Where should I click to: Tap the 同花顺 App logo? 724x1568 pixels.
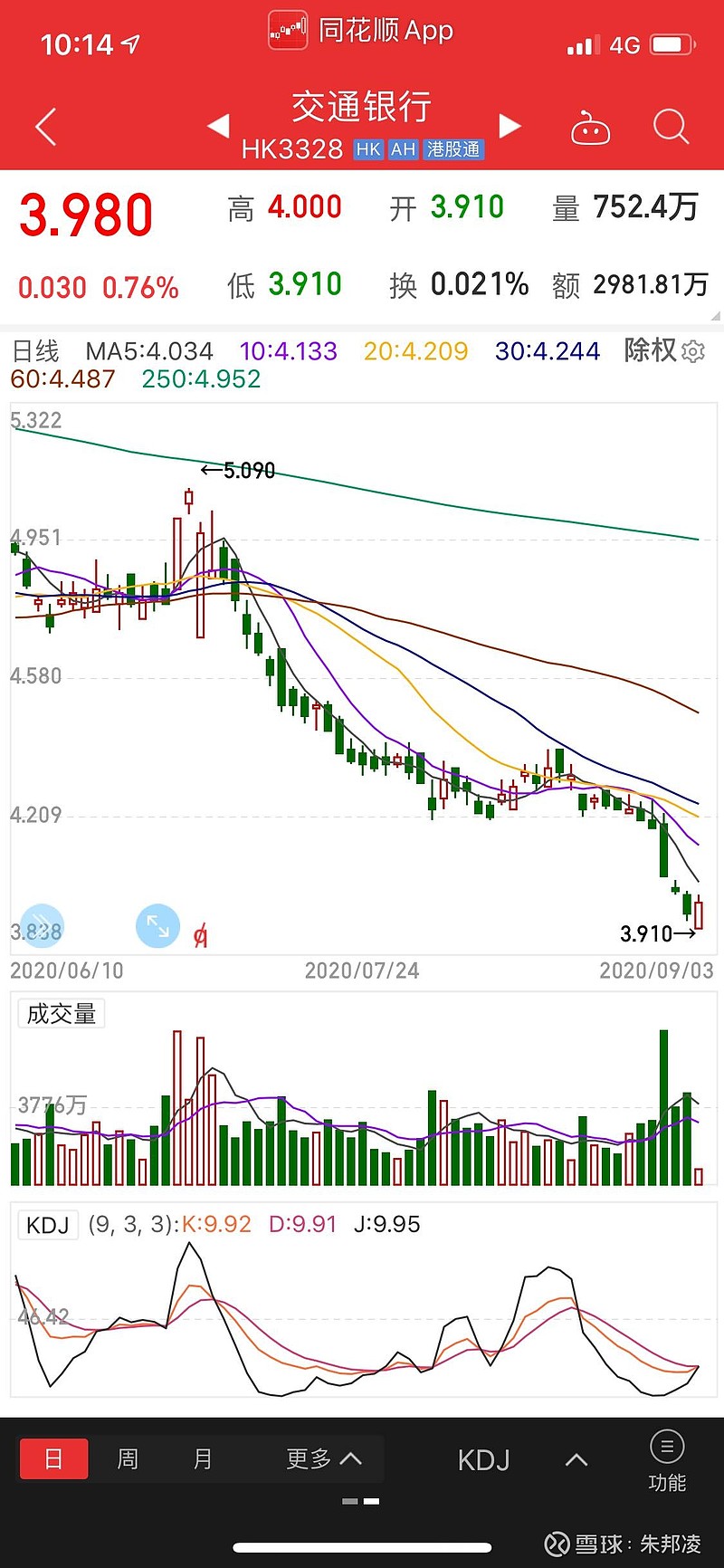coord(288,30)
